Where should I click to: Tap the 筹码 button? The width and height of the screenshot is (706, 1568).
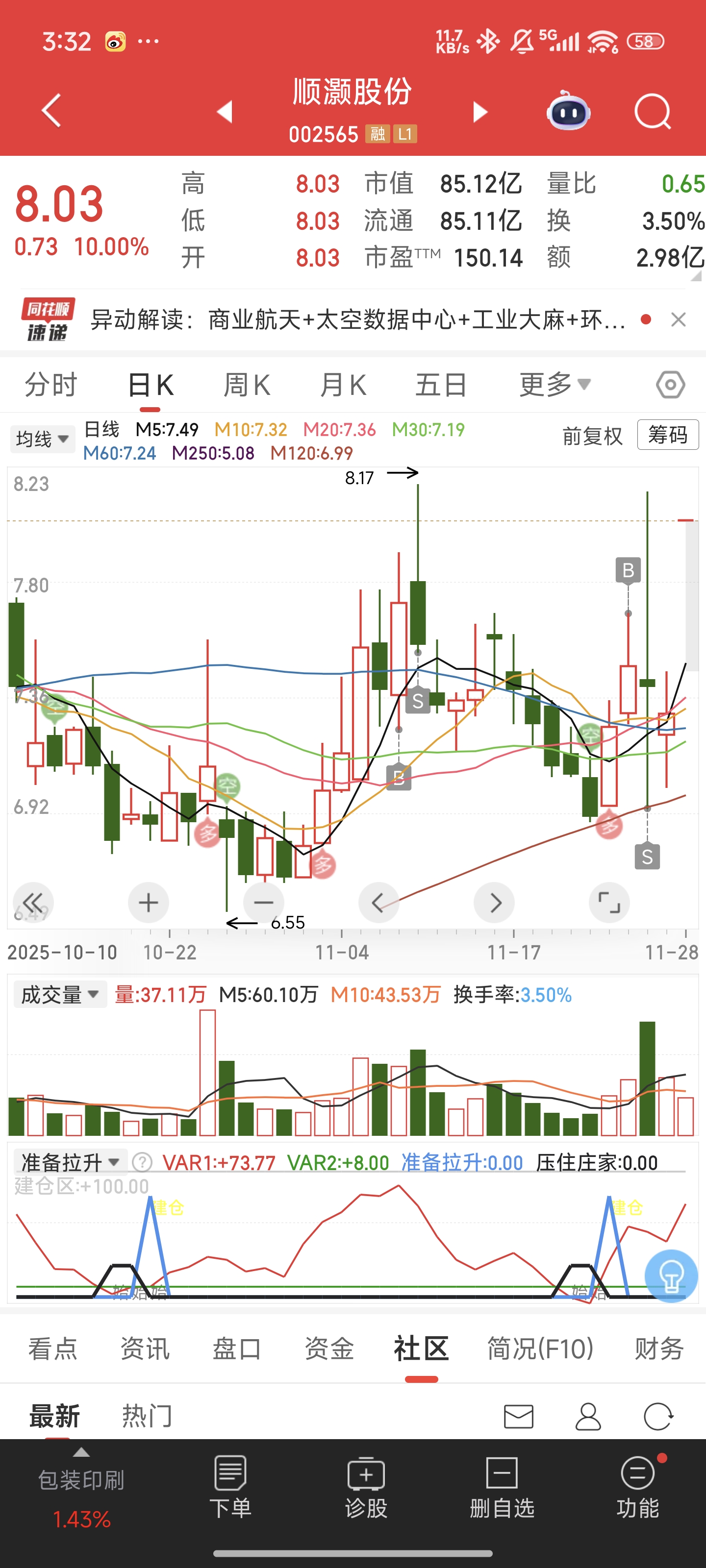tap(668, 435)
